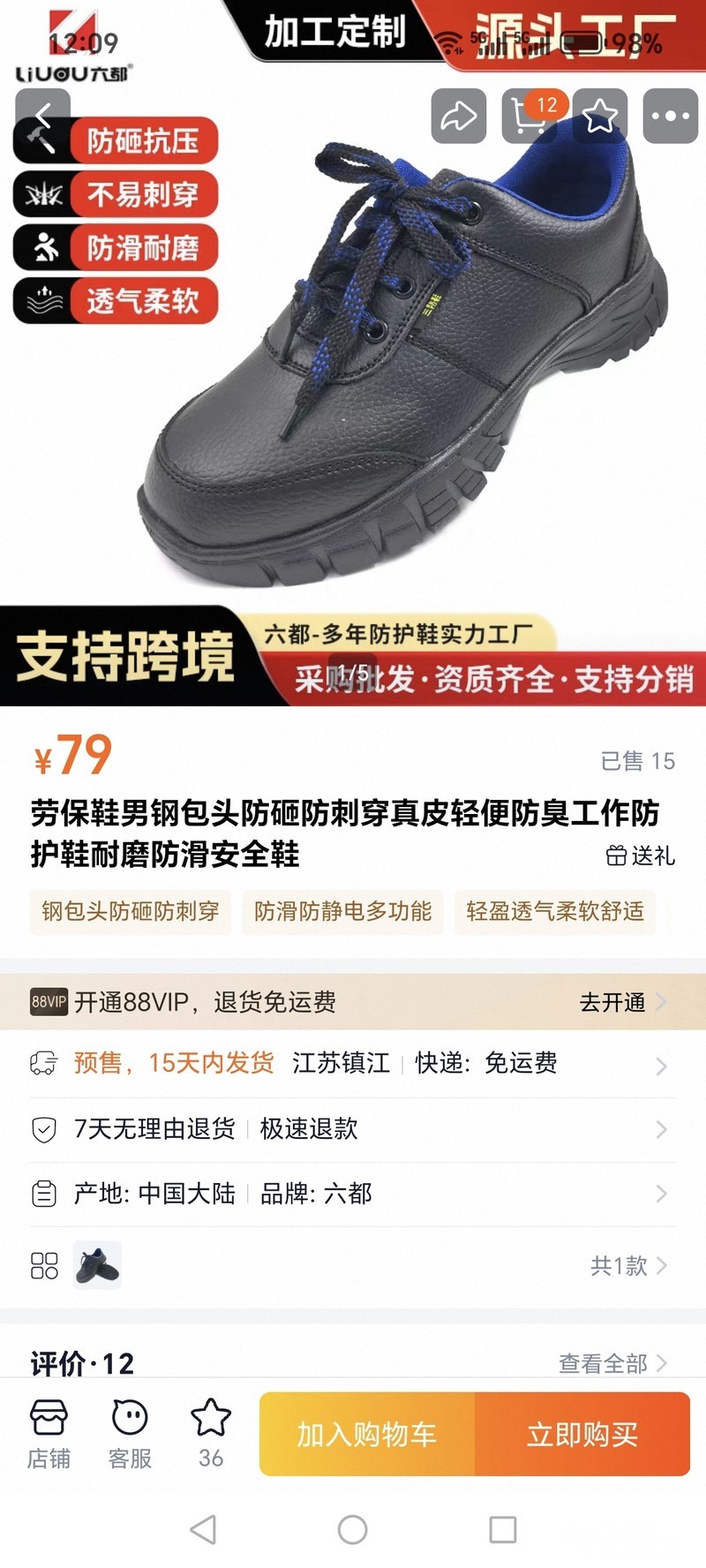The width and height of the screenshot is (706, 1568).
Task: Open the shopping cart with 12 items
Action: click(529, 116)
